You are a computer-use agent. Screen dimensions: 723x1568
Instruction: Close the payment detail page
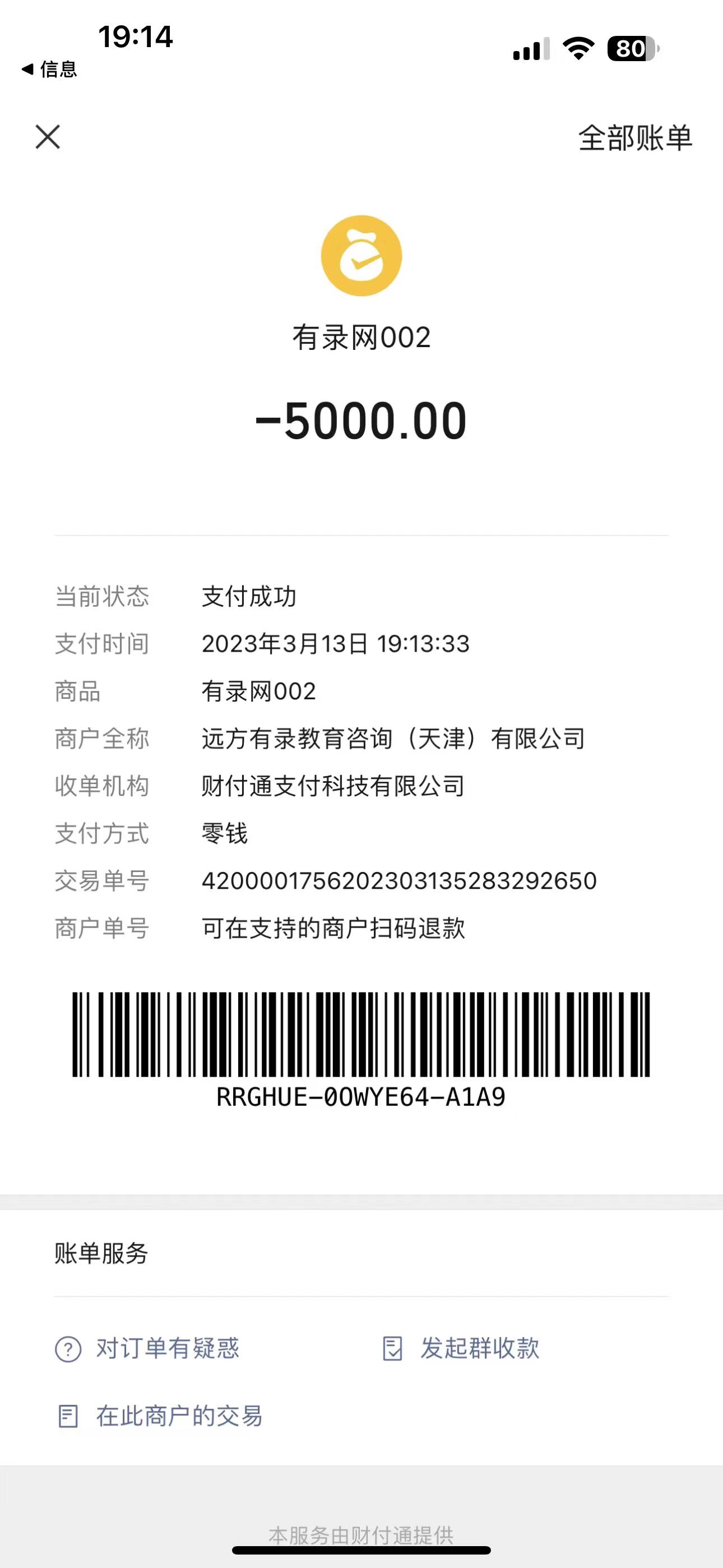pyautogui.click(x=48, y=137)
